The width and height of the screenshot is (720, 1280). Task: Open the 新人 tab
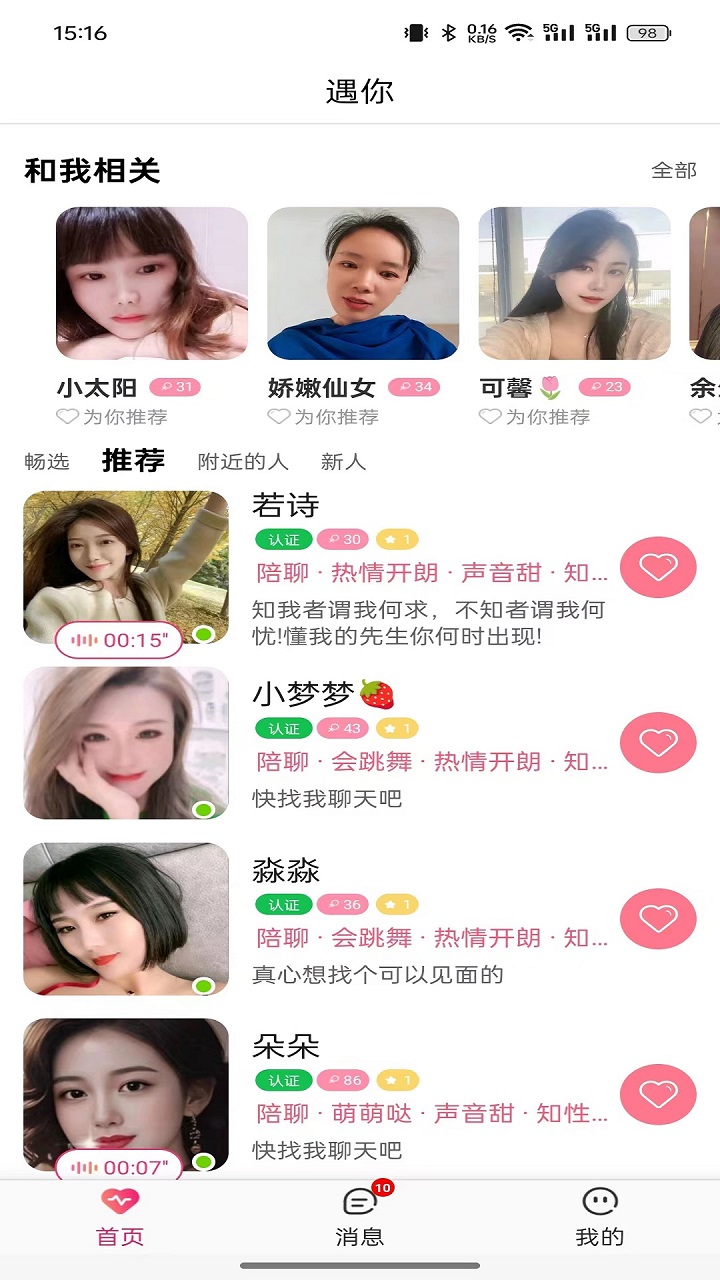pyautogui.click(x=343, y=461)
